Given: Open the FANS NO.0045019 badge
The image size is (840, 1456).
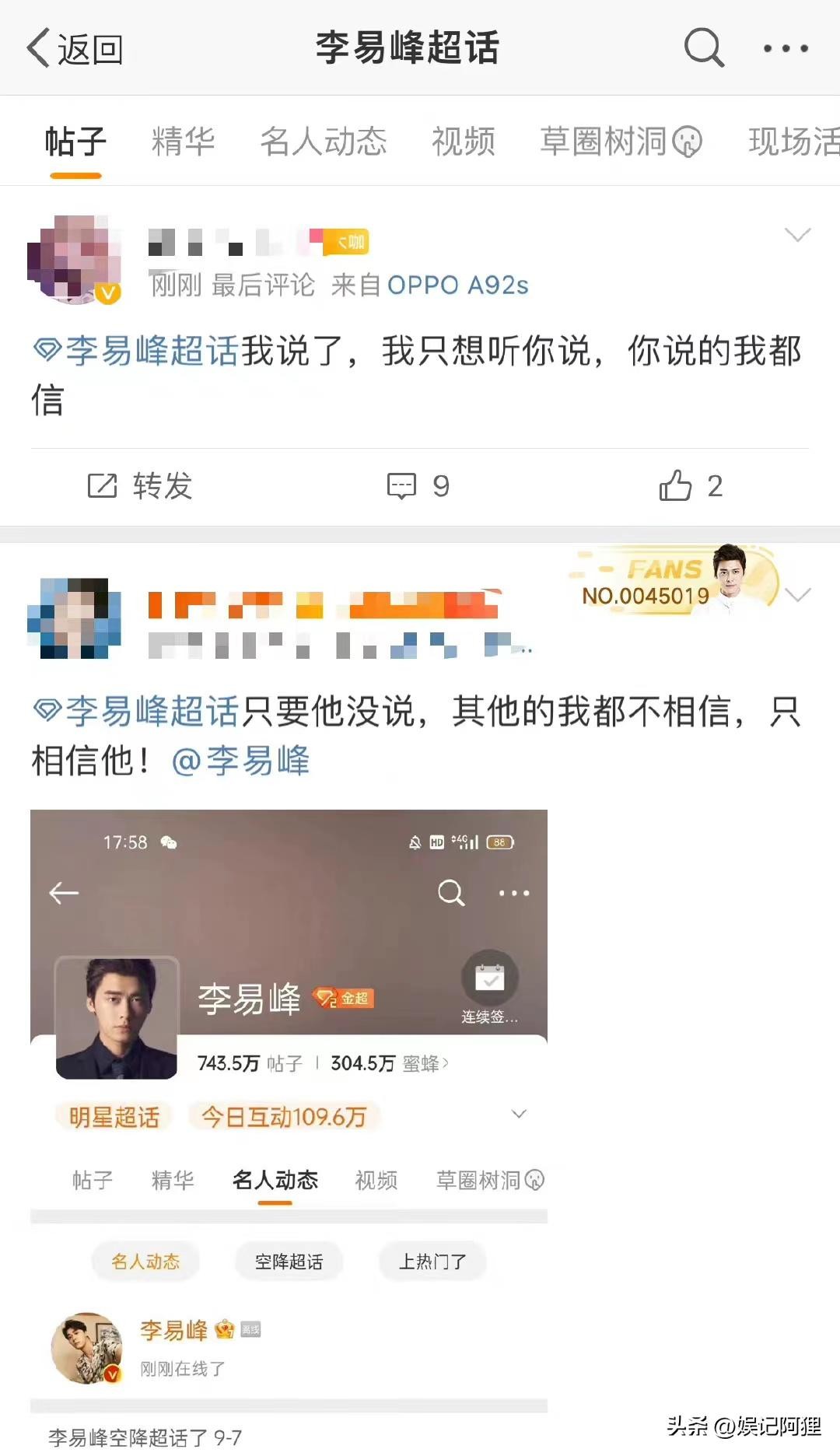Looking at the screenshot, I should [x=669, y=581].
